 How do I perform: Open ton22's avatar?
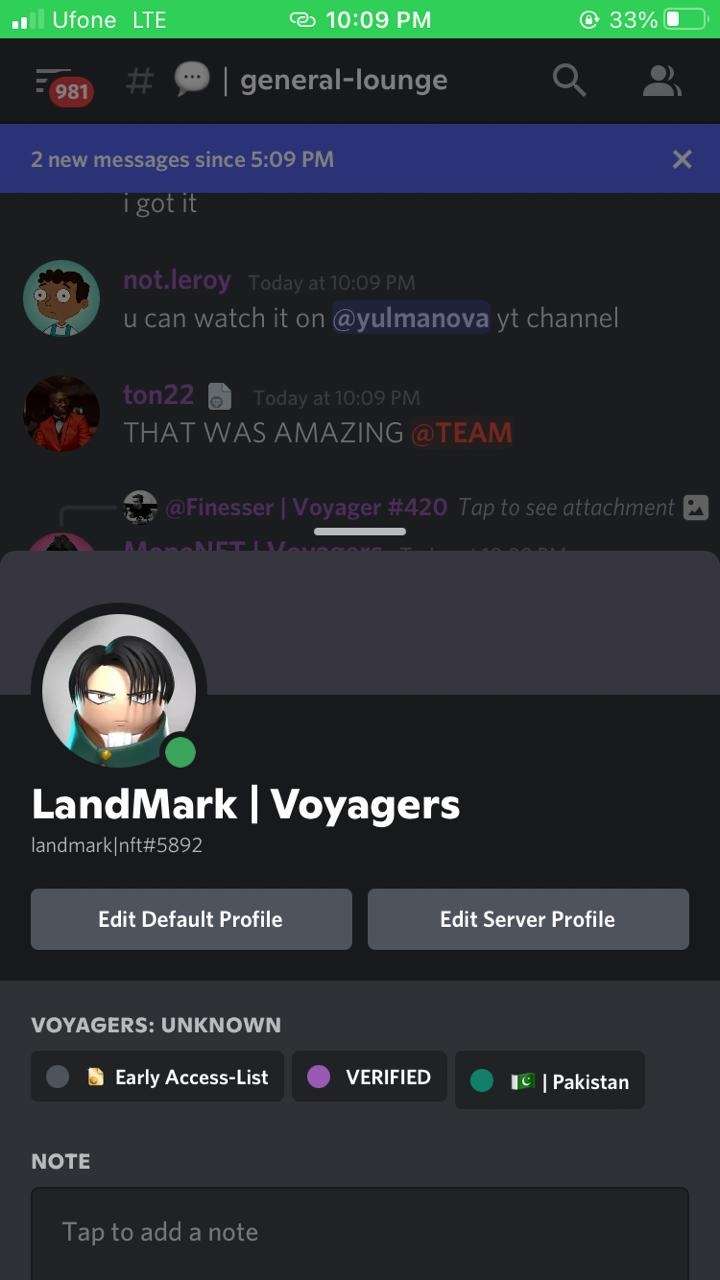coord(62,413)
